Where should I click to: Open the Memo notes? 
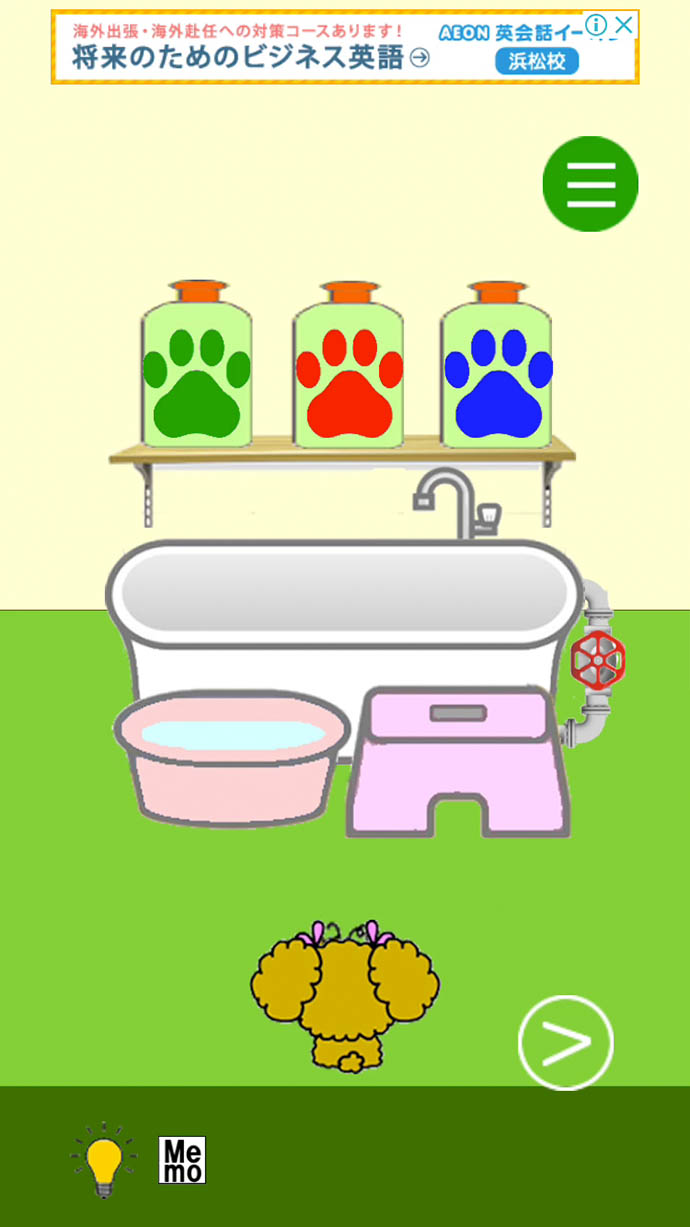point(182,1160)
